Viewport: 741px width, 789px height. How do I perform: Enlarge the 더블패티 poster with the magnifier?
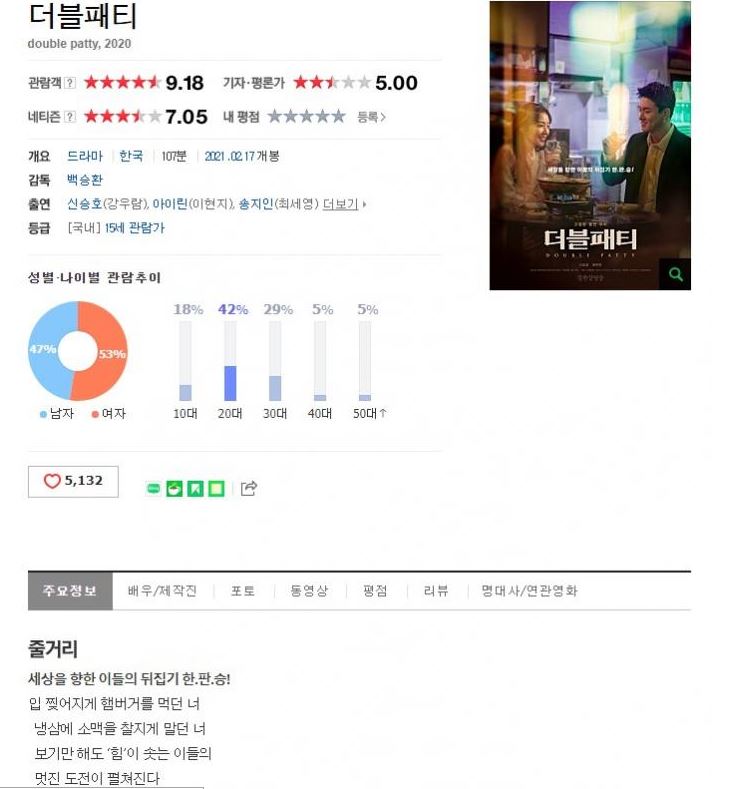[675, 274]
